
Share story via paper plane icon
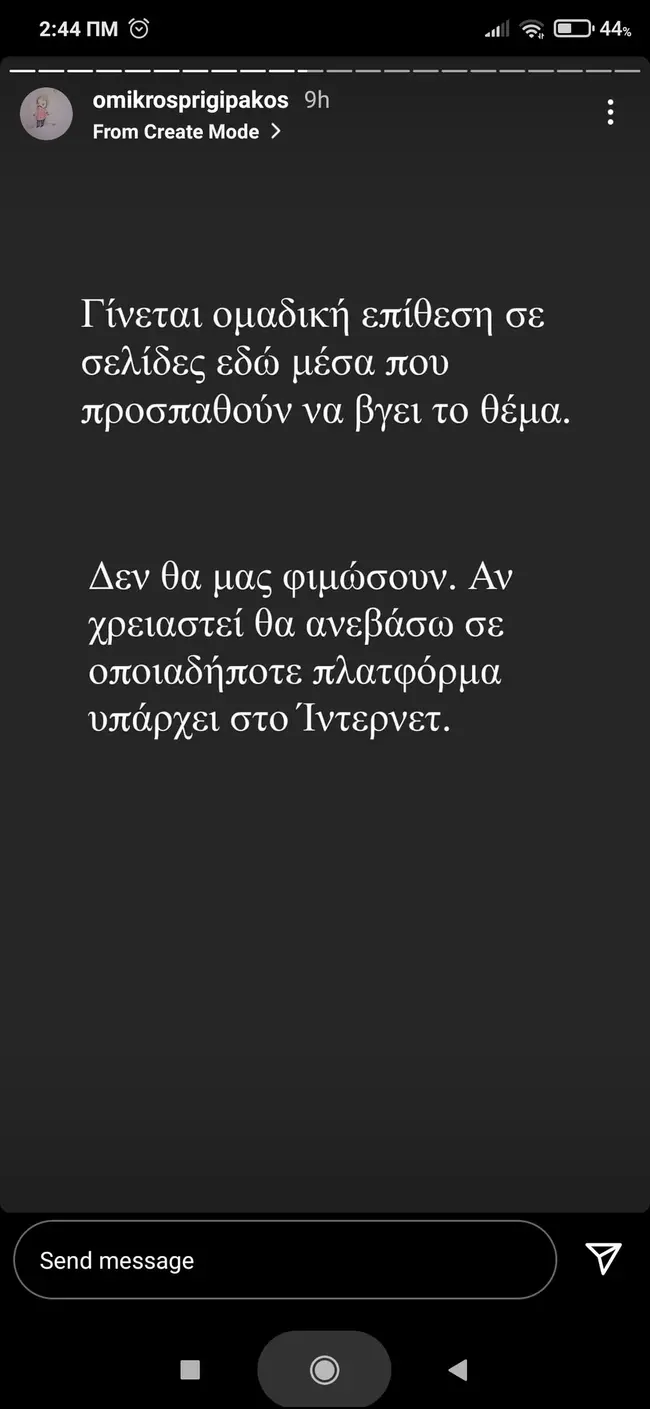pos(603,1259)
